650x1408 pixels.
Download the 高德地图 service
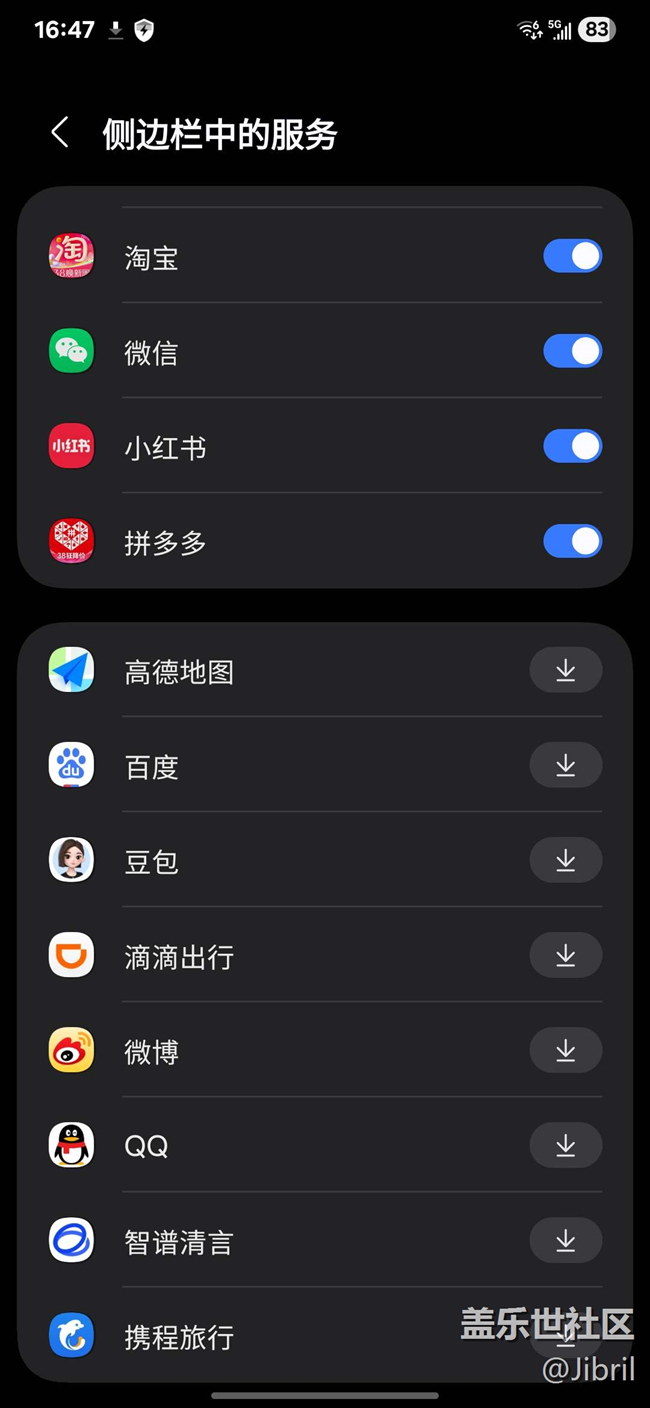pos(565,671)
